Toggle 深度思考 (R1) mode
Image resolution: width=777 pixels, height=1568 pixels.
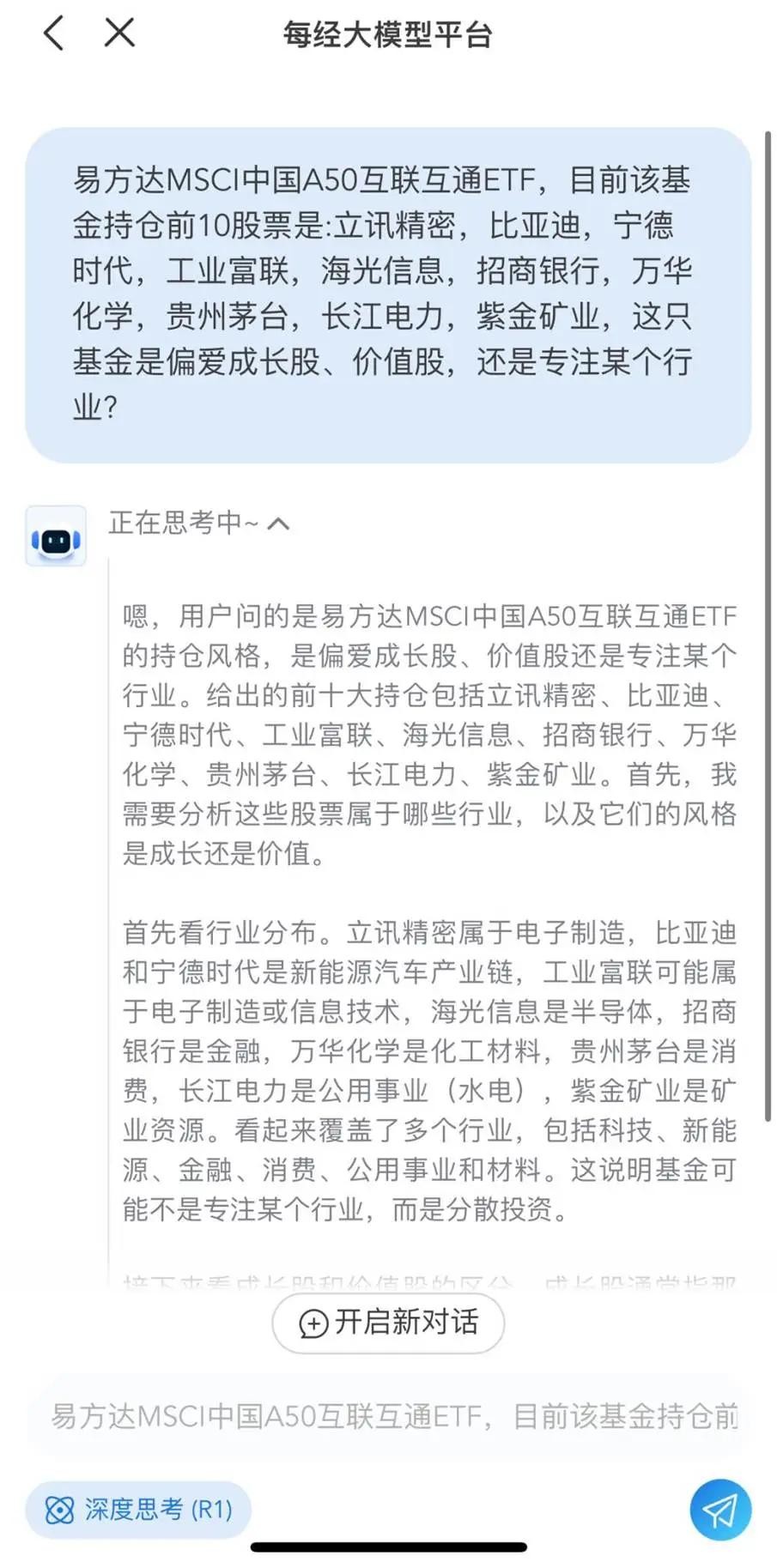(x=138, y=1510)
